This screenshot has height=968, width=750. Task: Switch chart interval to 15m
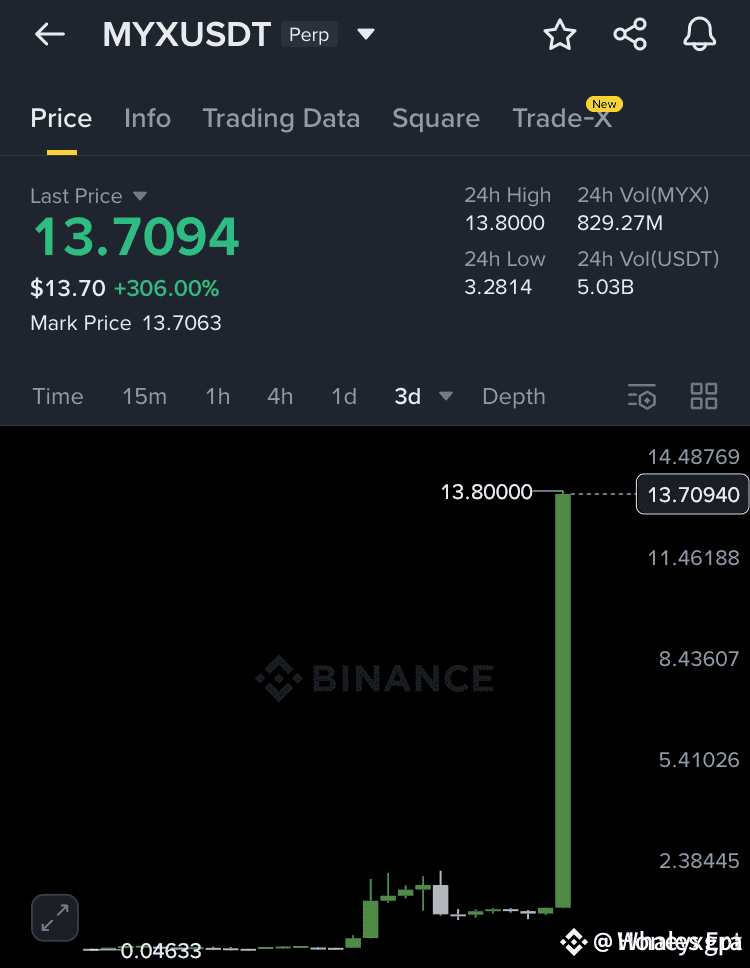coord(144,396)
